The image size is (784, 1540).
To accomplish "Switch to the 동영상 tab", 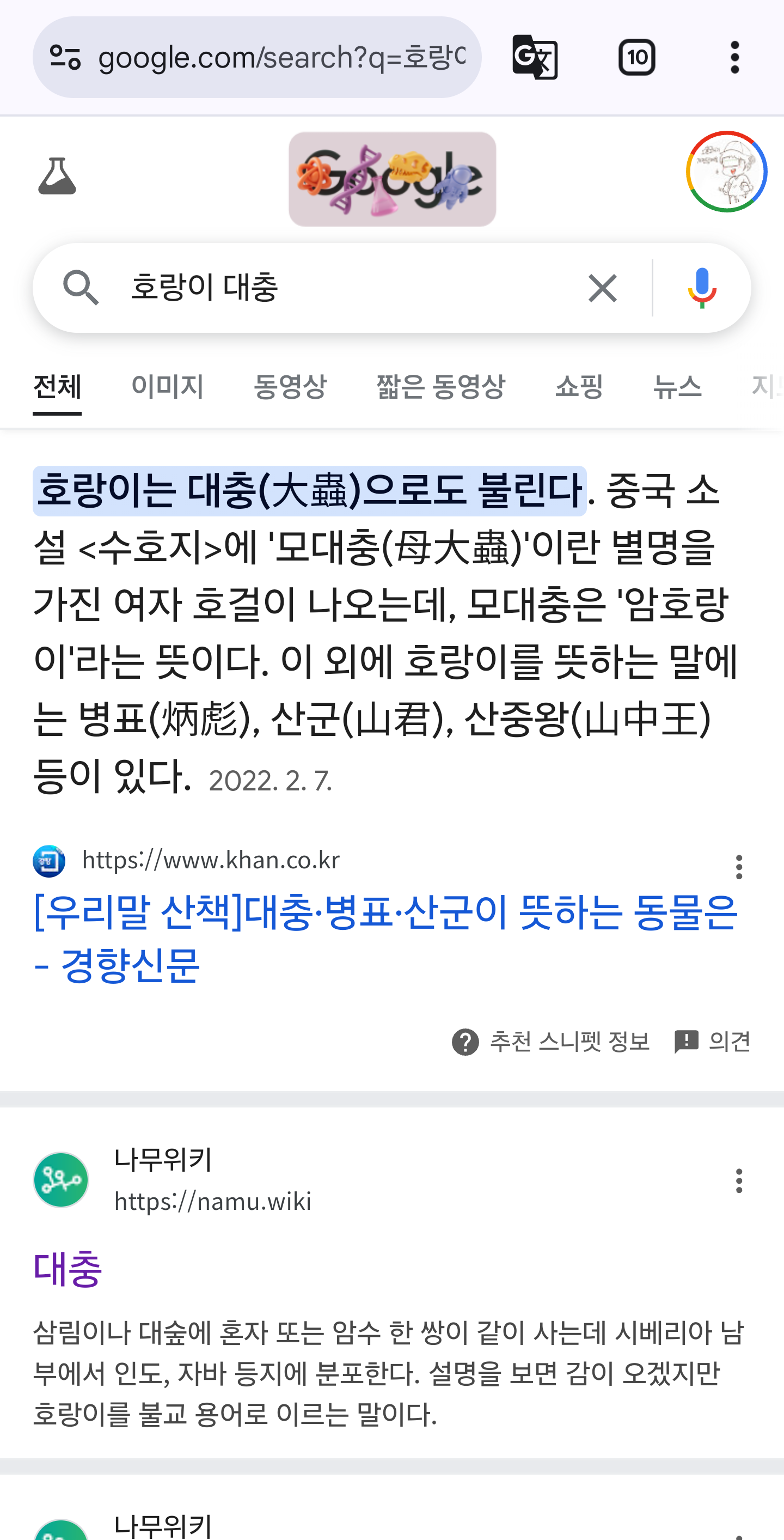I will coord(290,386).
